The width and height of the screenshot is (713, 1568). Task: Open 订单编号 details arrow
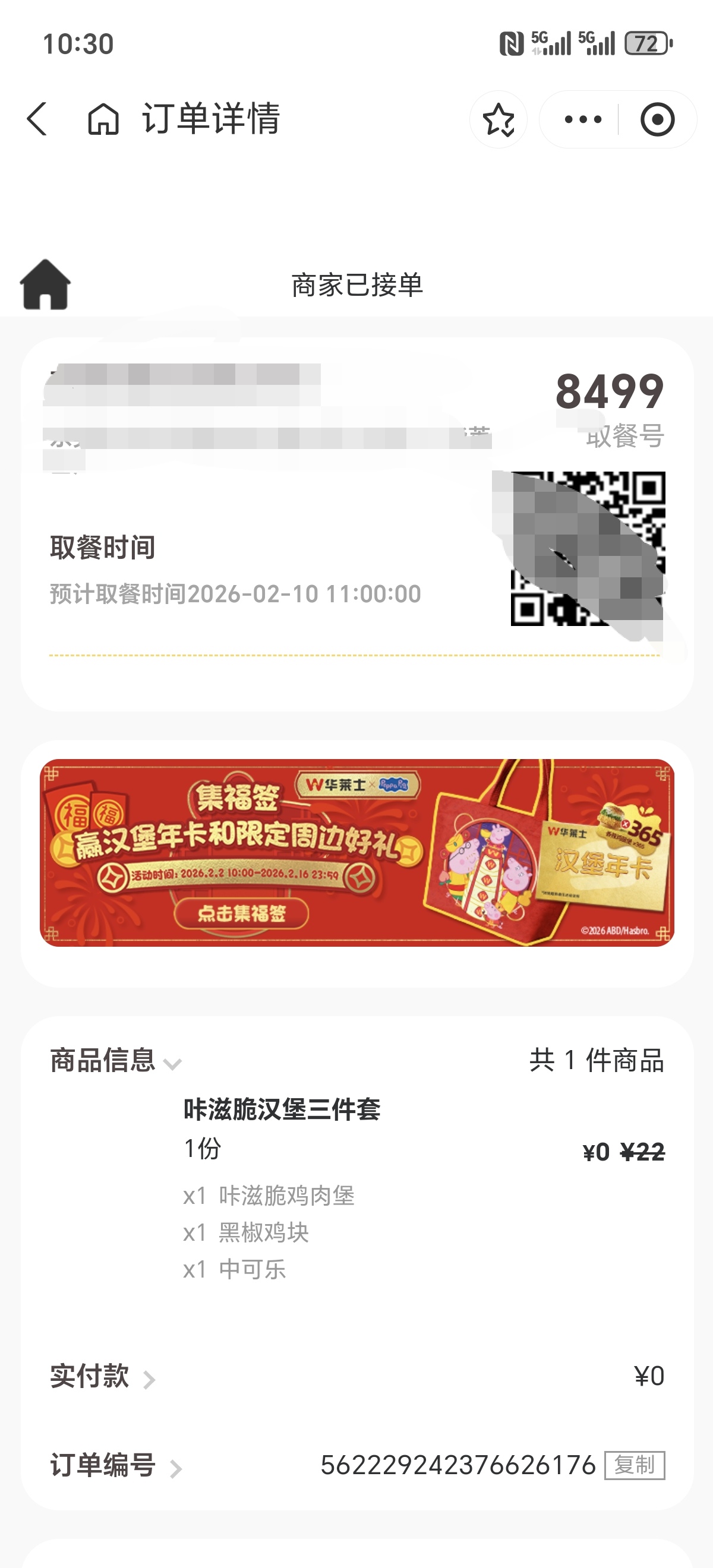click(175, 1468)
